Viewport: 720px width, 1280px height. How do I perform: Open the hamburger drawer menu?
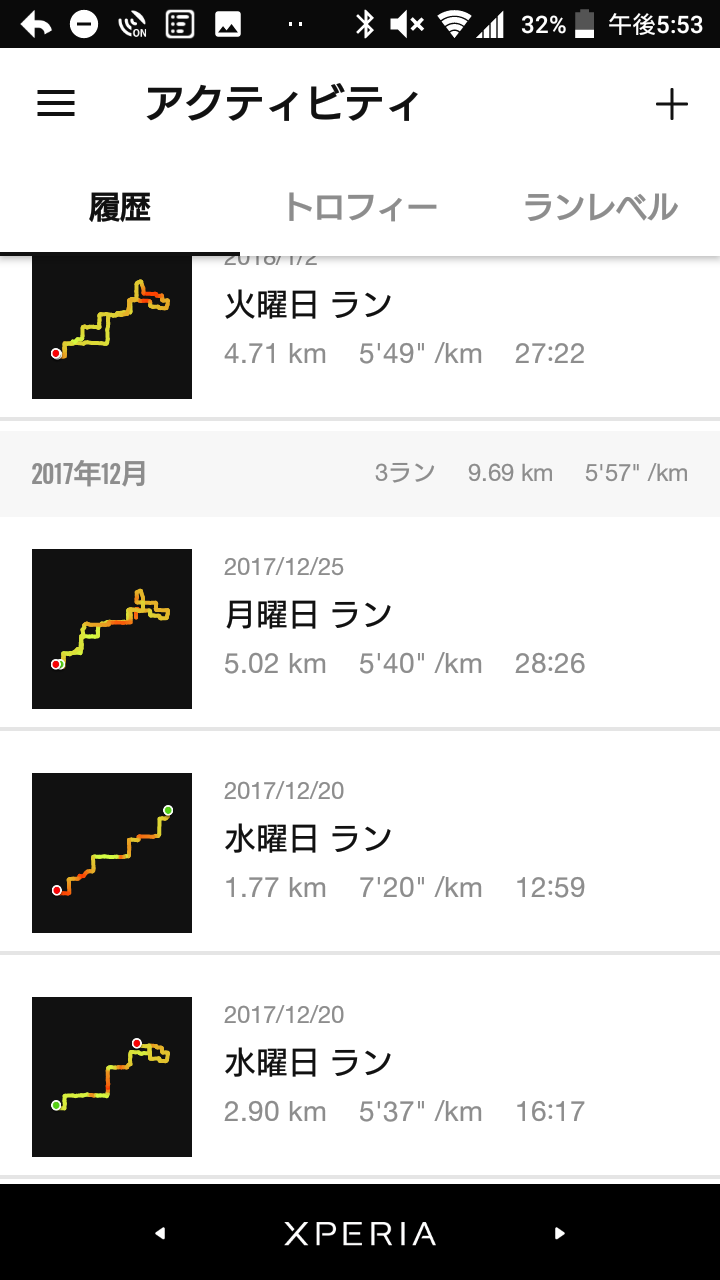(x=56, y=104)
